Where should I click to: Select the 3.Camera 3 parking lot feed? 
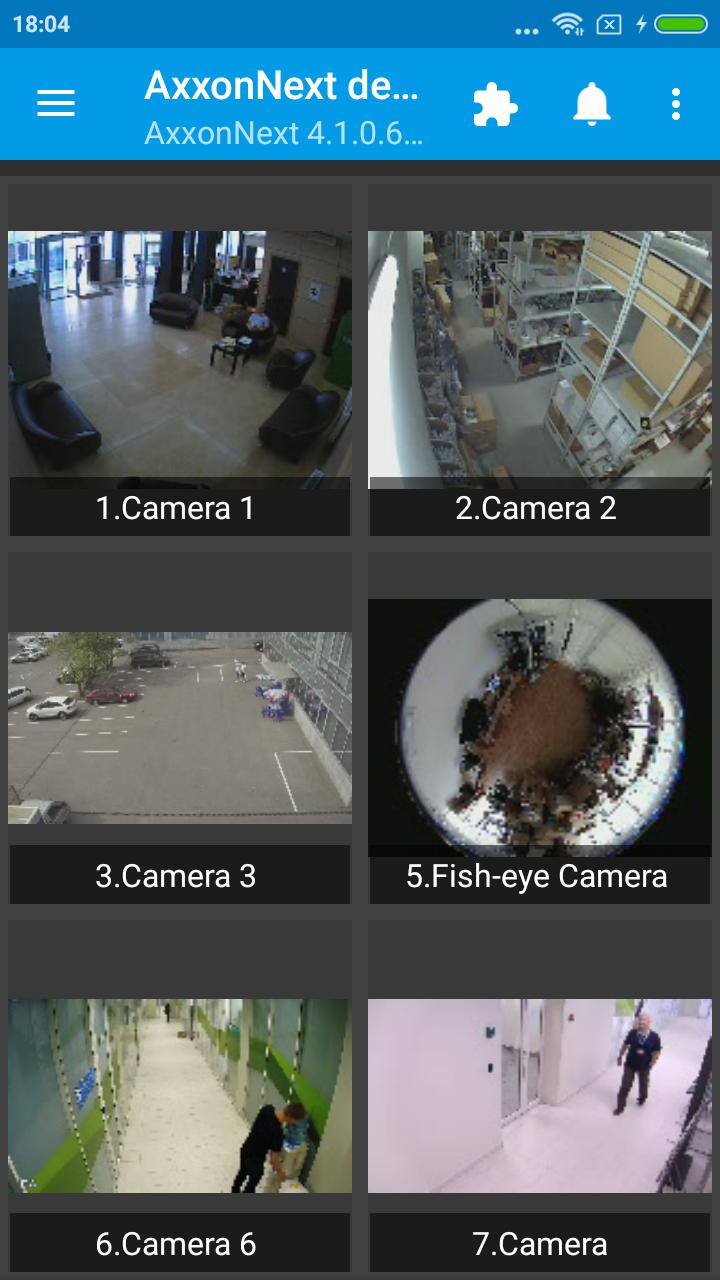(180, 728)
